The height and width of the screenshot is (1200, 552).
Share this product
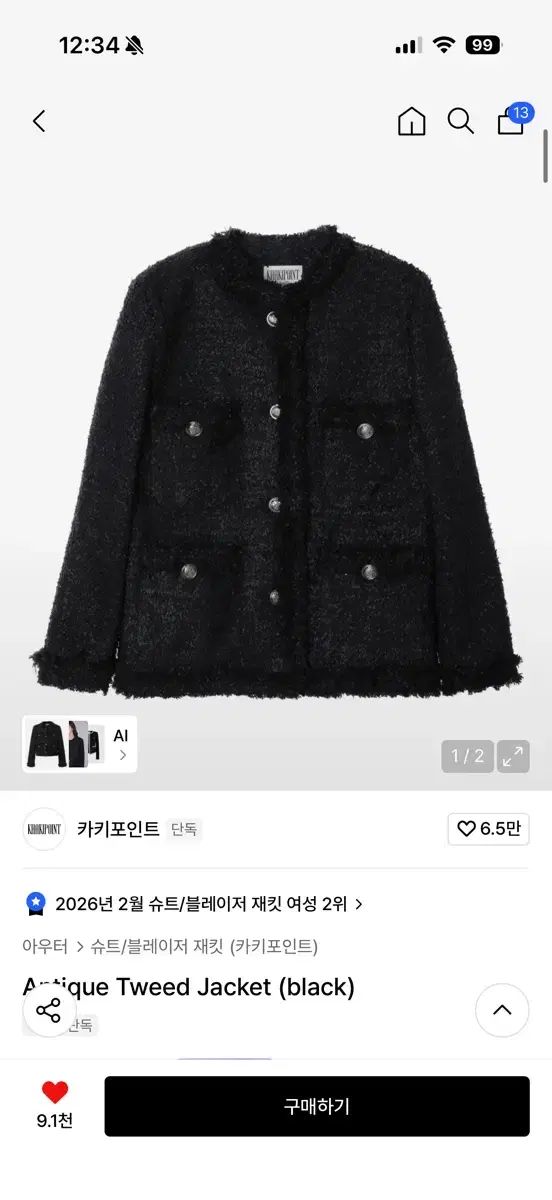[49, 1009]
